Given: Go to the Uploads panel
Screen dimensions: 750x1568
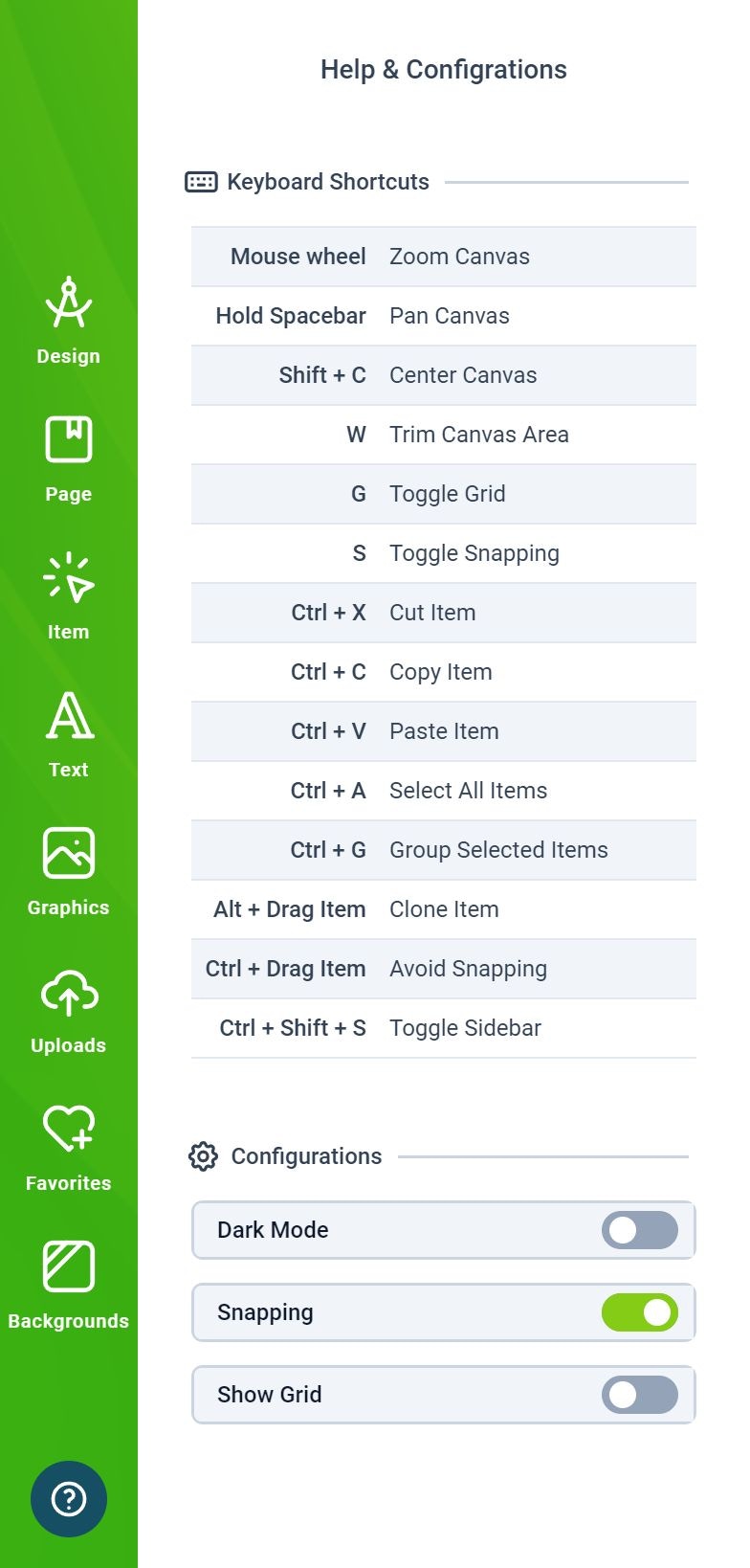Looking at the screenshot, I should 68,1010.
